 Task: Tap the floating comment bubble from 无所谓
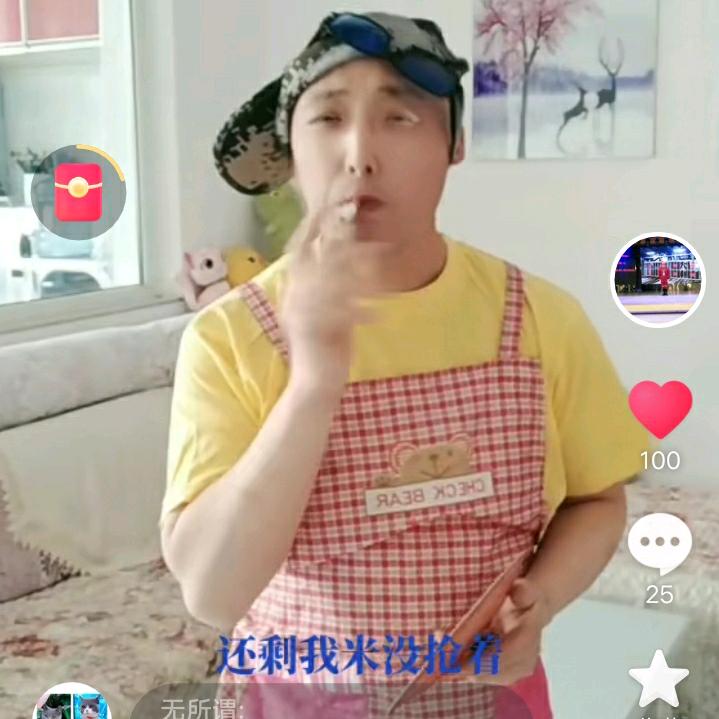[x=250, y=707]
